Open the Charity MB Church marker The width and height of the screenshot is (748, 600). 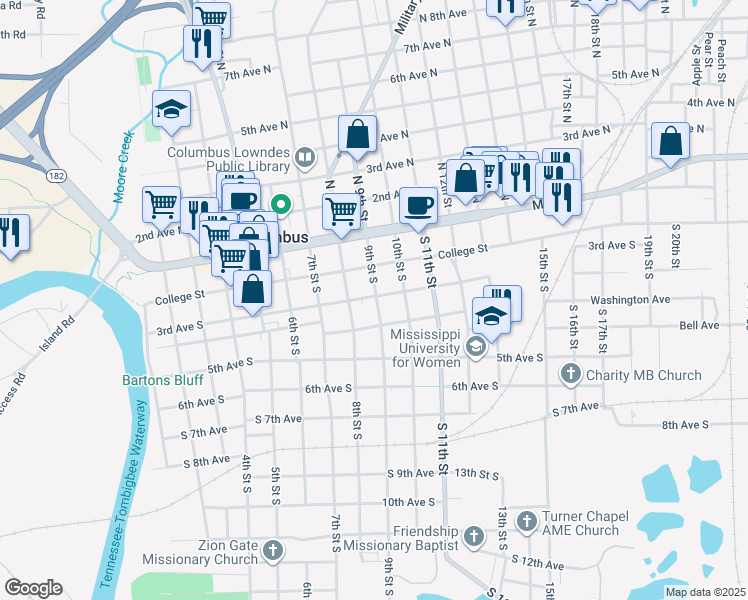(x=571, y=375)
